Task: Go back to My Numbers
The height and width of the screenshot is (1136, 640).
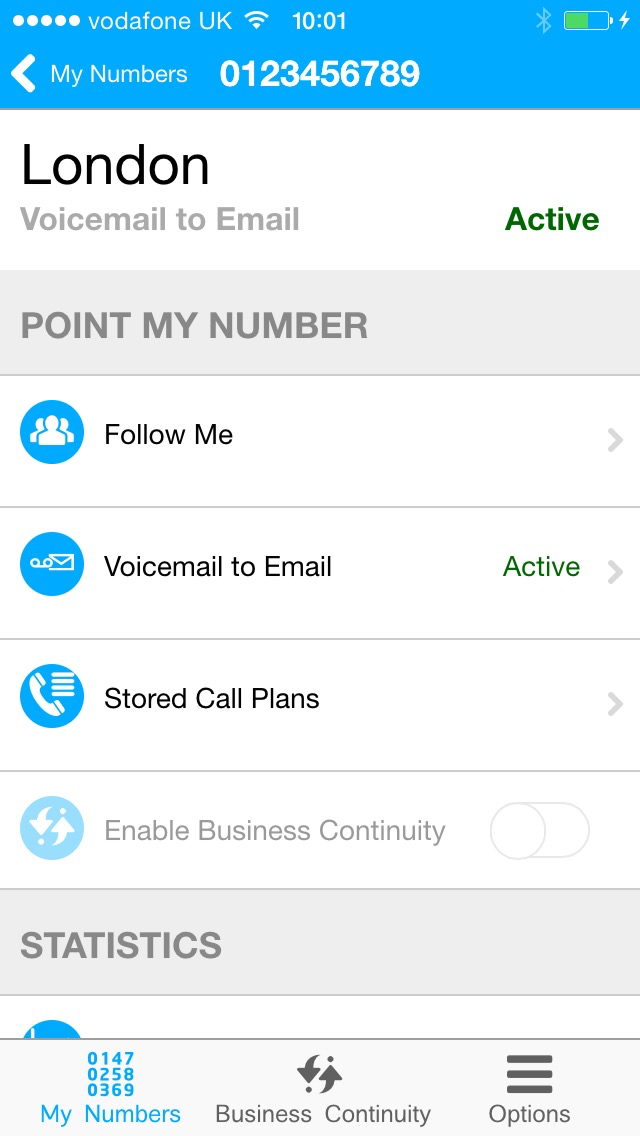Action: (100, 74)
